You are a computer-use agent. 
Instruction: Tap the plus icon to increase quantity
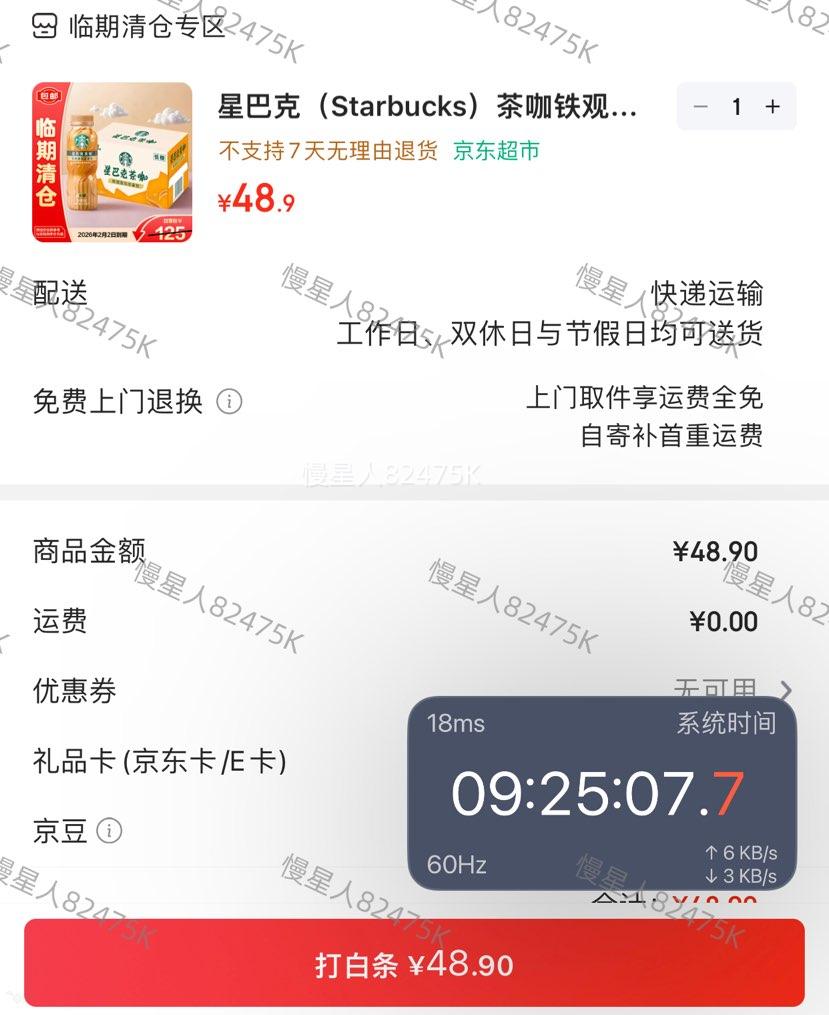771,106
